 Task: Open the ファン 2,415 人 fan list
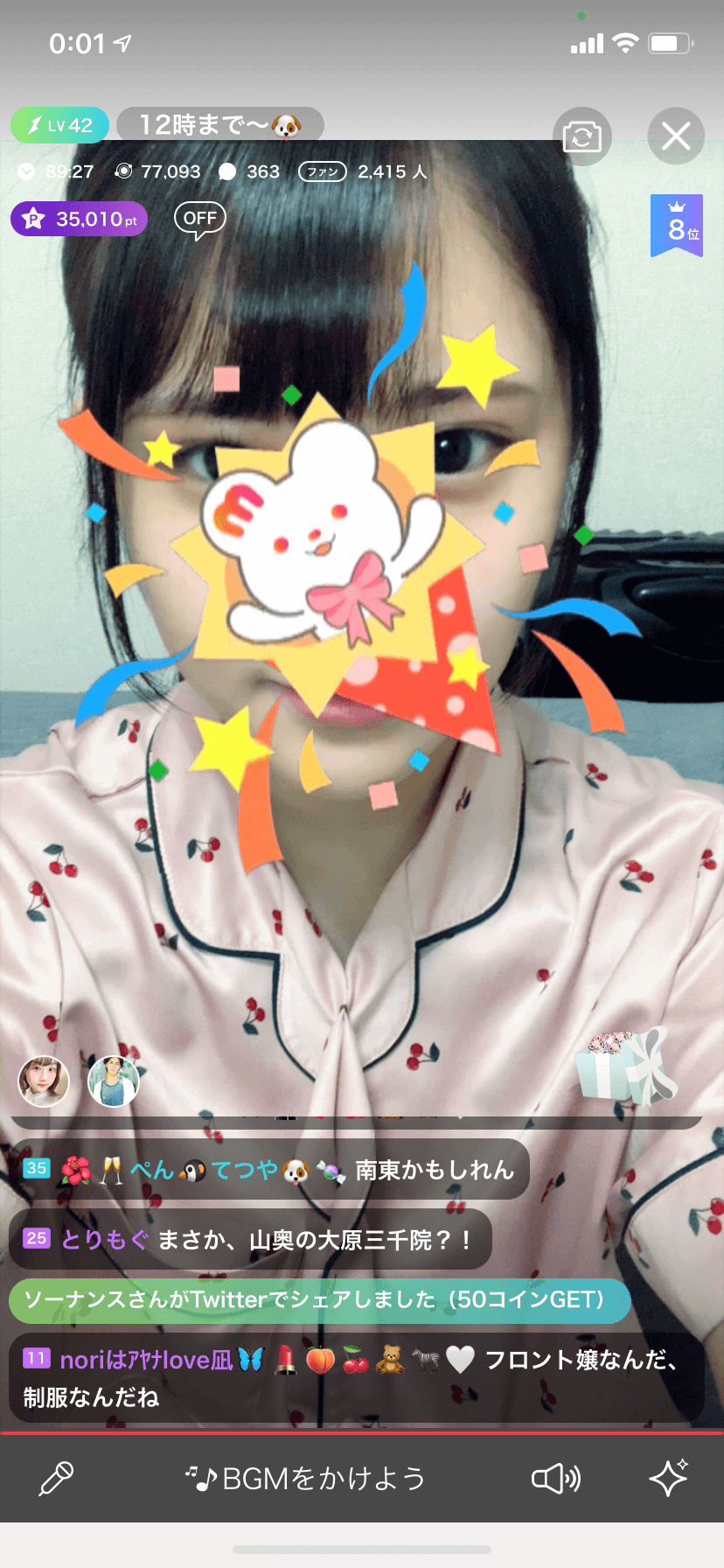point(363,171)
